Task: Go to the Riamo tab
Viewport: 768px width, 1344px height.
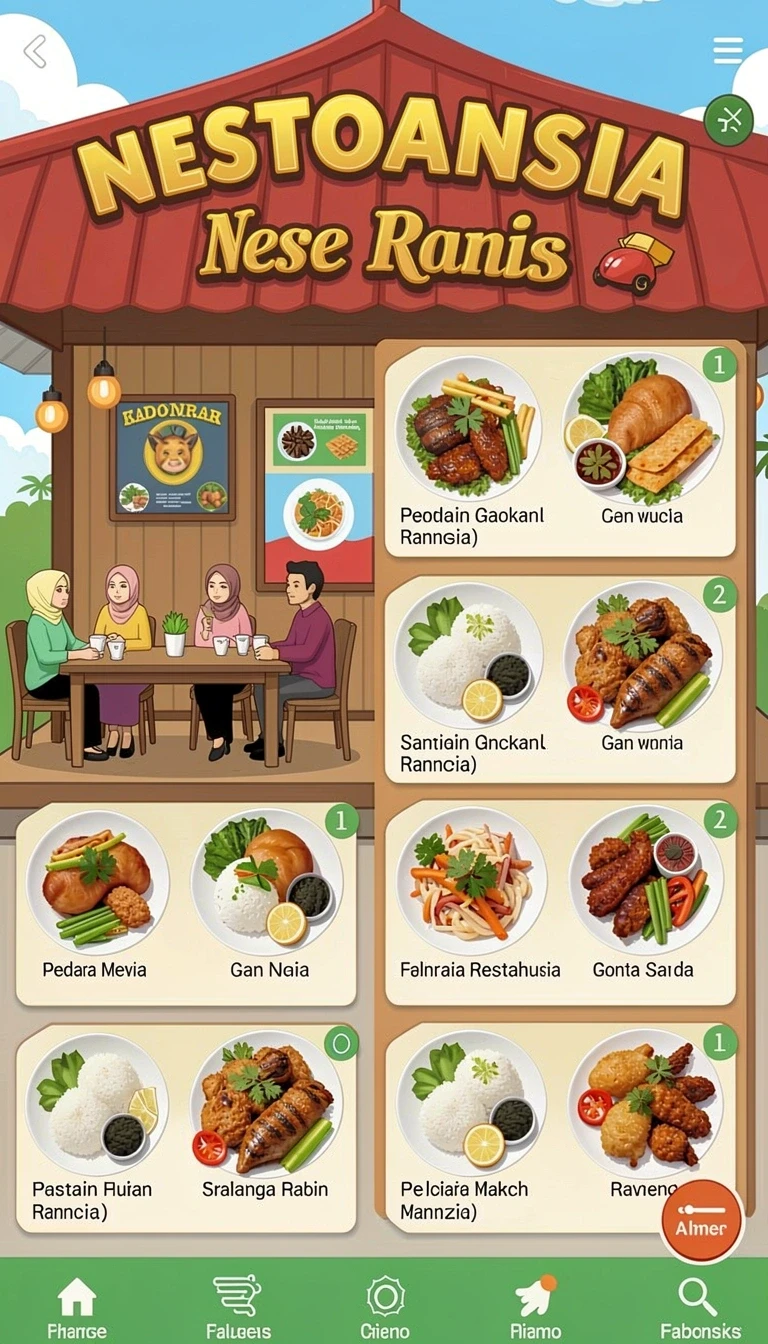Action: 536,1307
